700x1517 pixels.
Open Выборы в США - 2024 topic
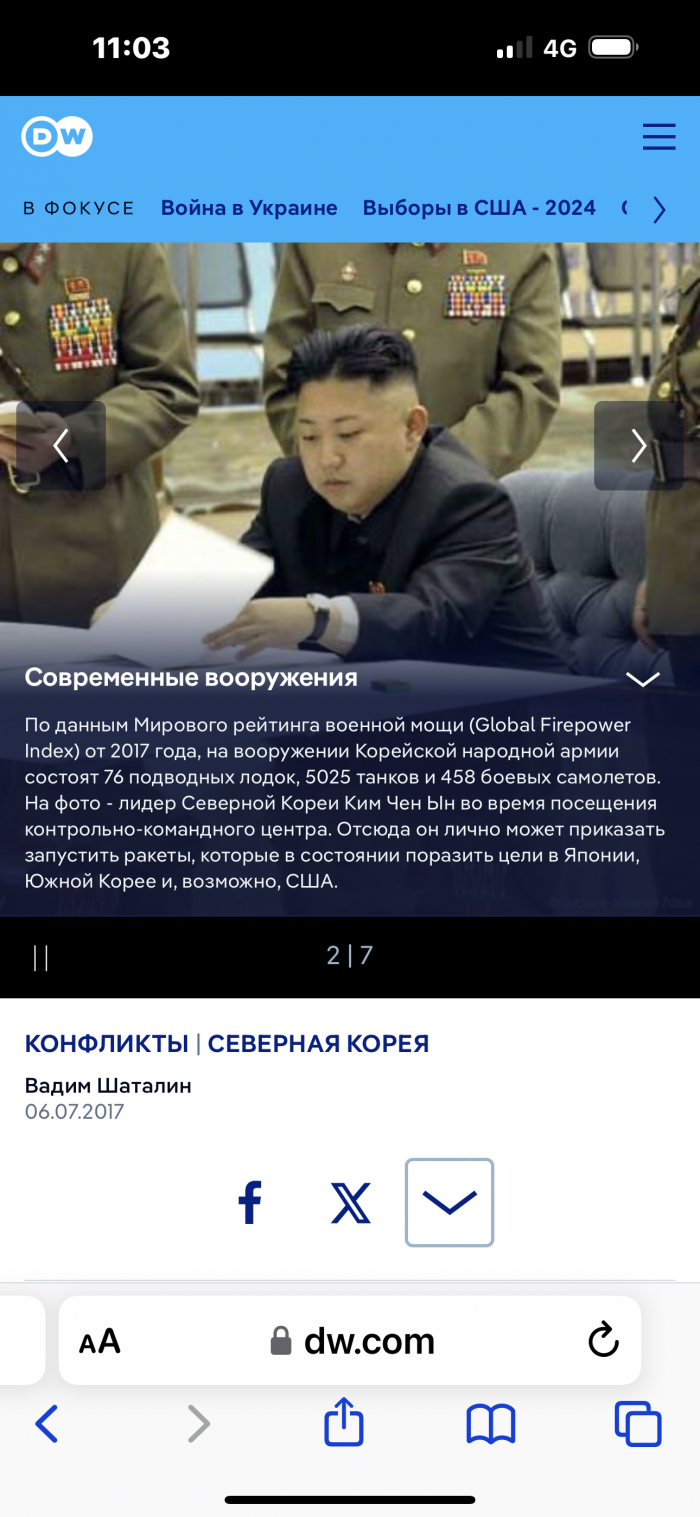[479, 208]
